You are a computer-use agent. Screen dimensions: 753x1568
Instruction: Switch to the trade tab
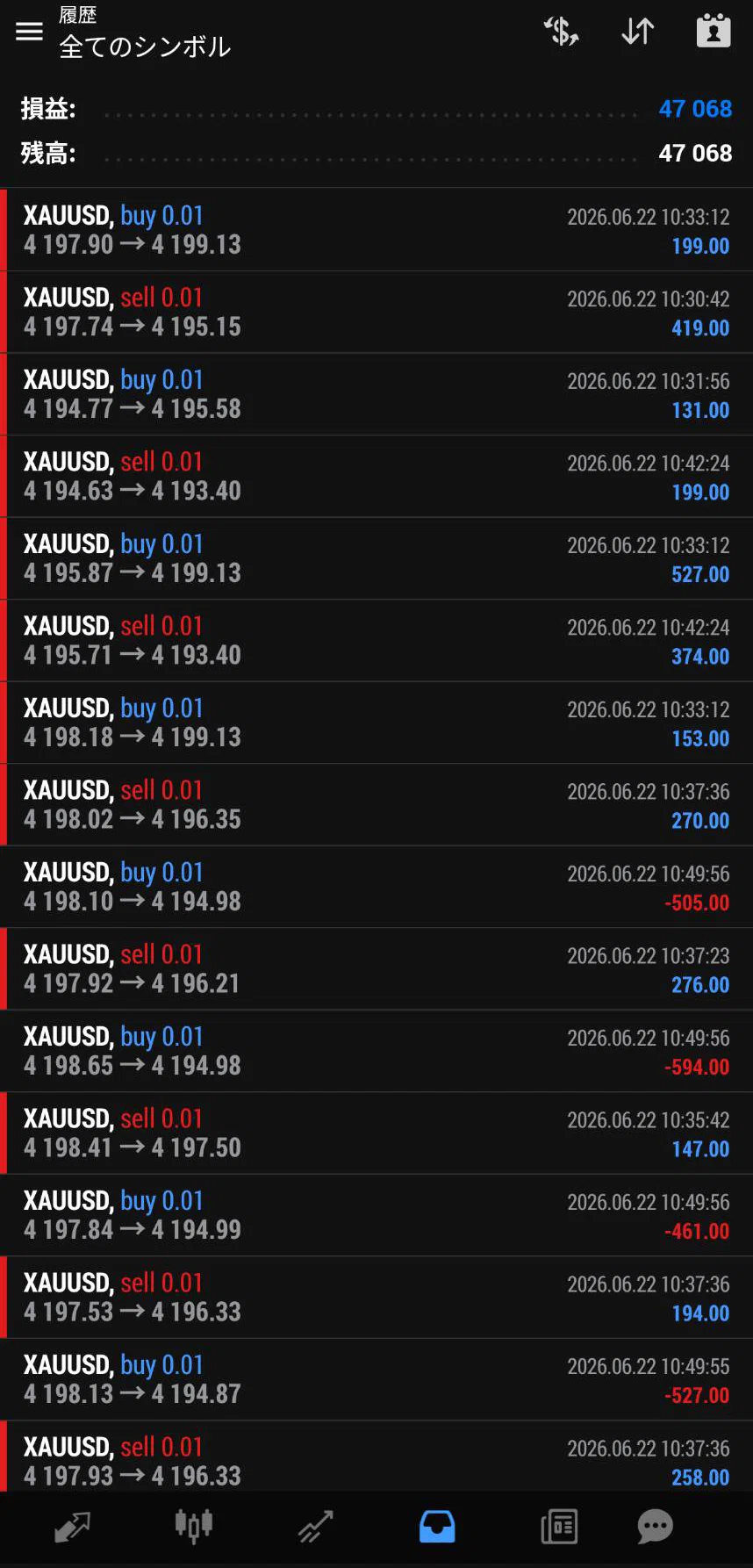click(x=315, y=1528)
